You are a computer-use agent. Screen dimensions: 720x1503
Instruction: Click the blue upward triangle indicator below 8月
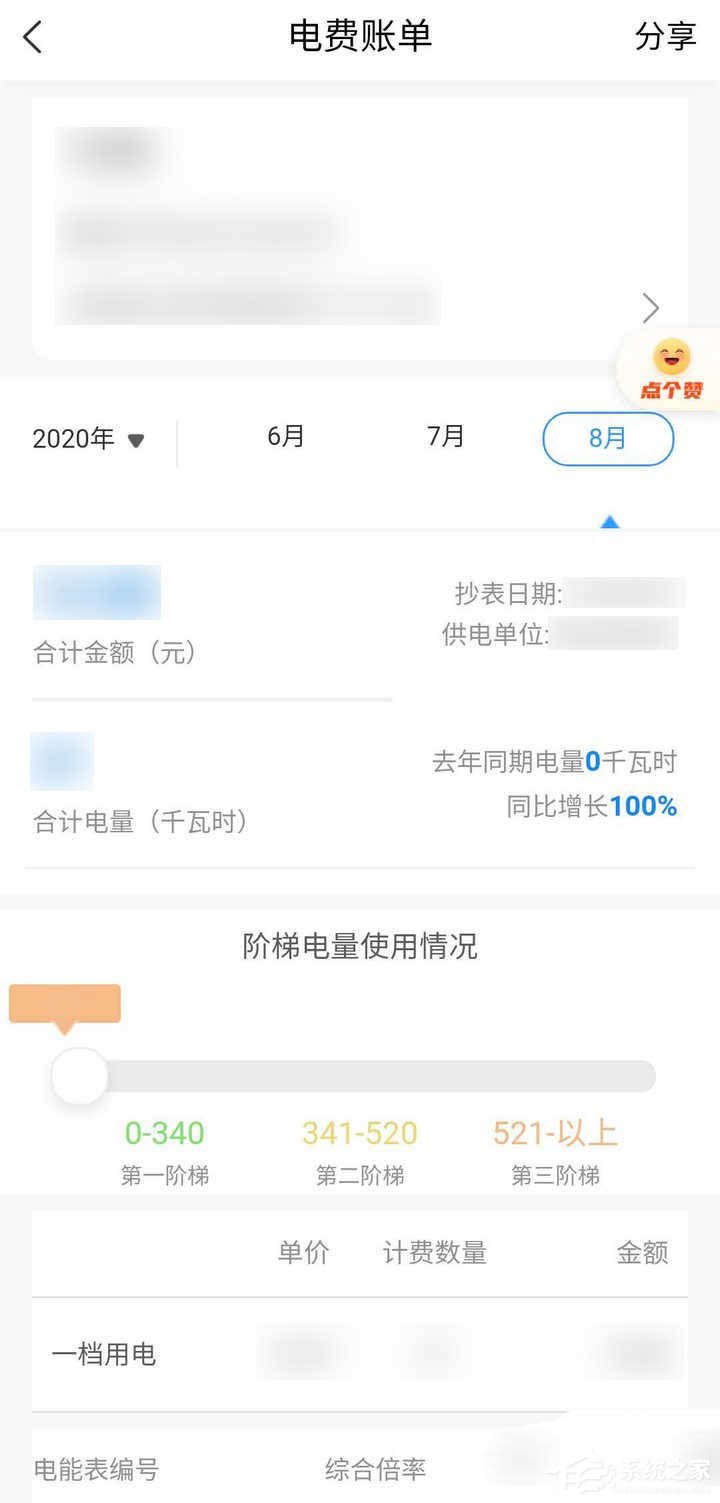[x=610, y=521]
